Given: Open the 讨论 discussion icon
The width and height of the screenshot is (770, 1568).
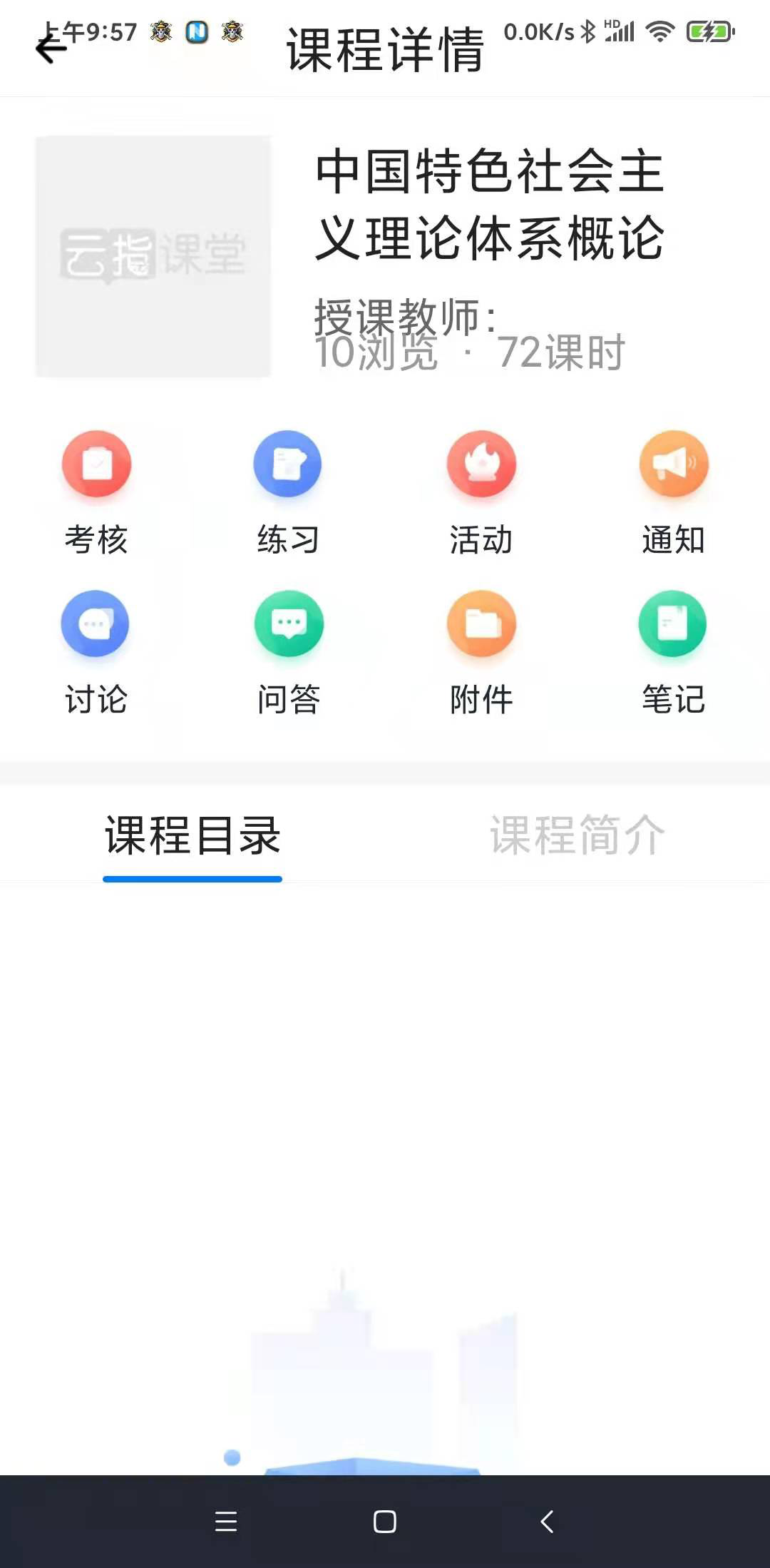Looking at the screenshot, I should point(96,624).
